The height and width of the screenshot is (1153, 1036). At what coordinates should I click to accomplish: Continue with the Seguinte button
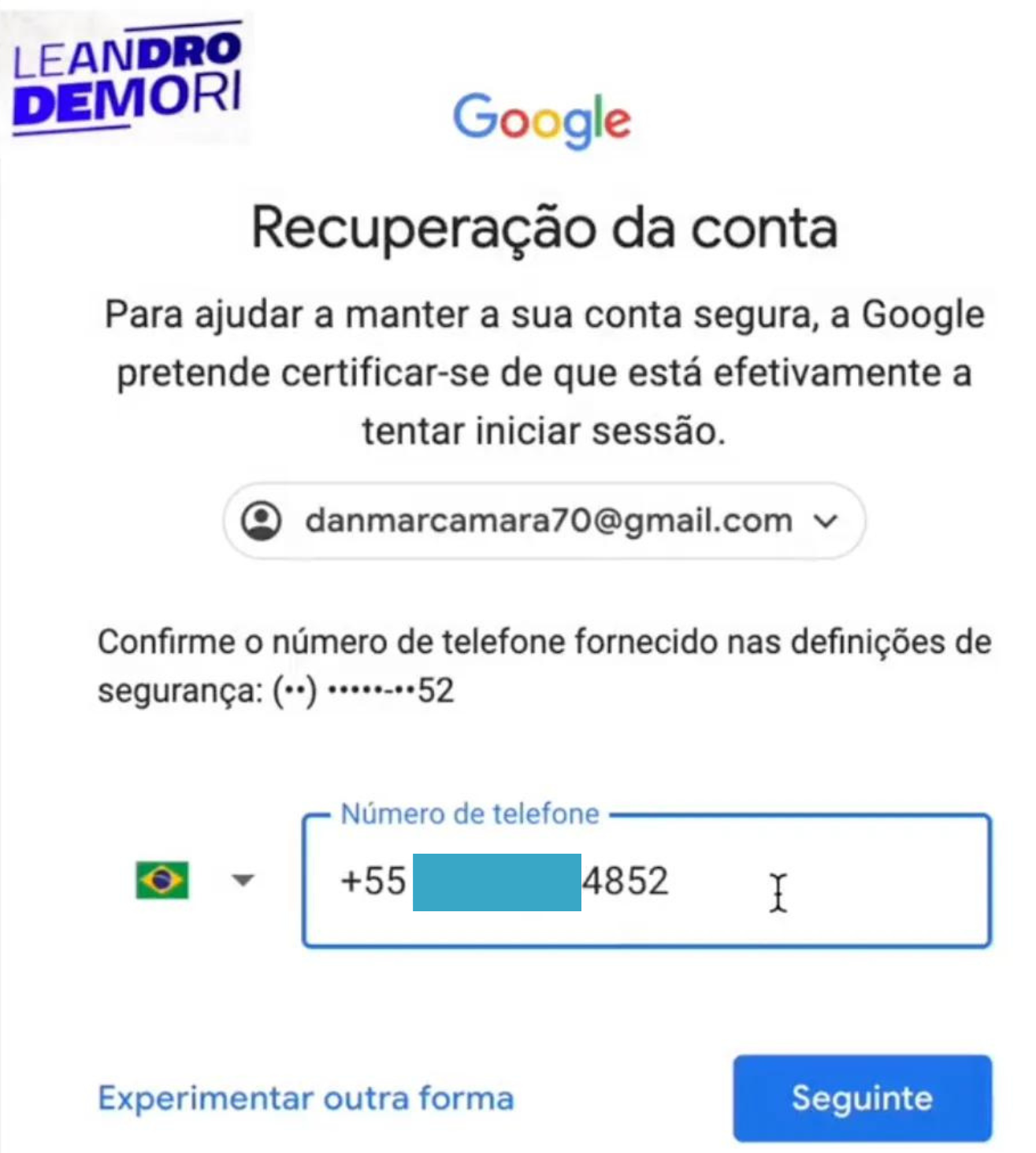pos(862,1098)
